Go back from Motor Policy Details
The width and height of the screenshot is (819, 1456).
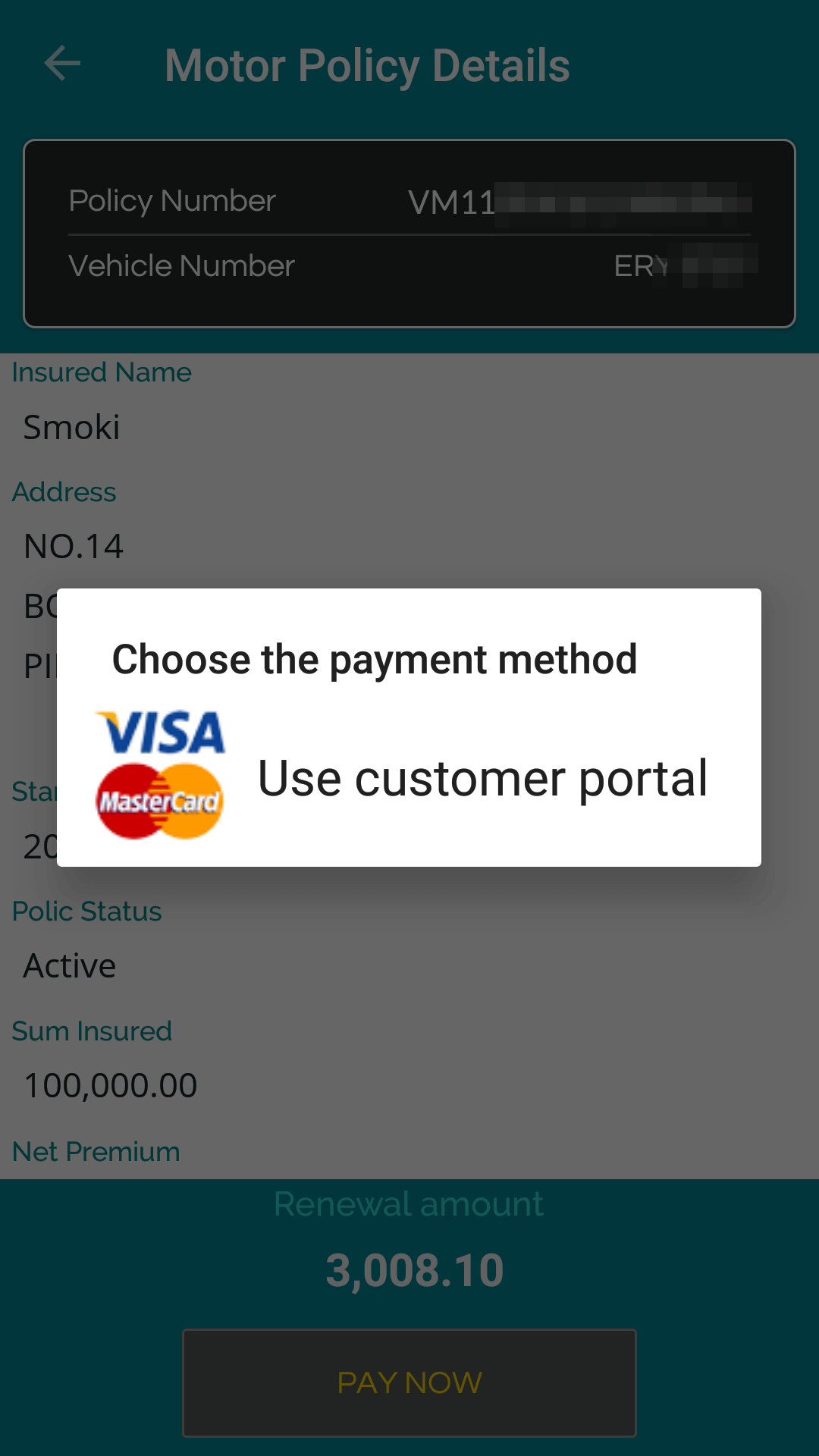pyautogui.click(x=62, y=64)
